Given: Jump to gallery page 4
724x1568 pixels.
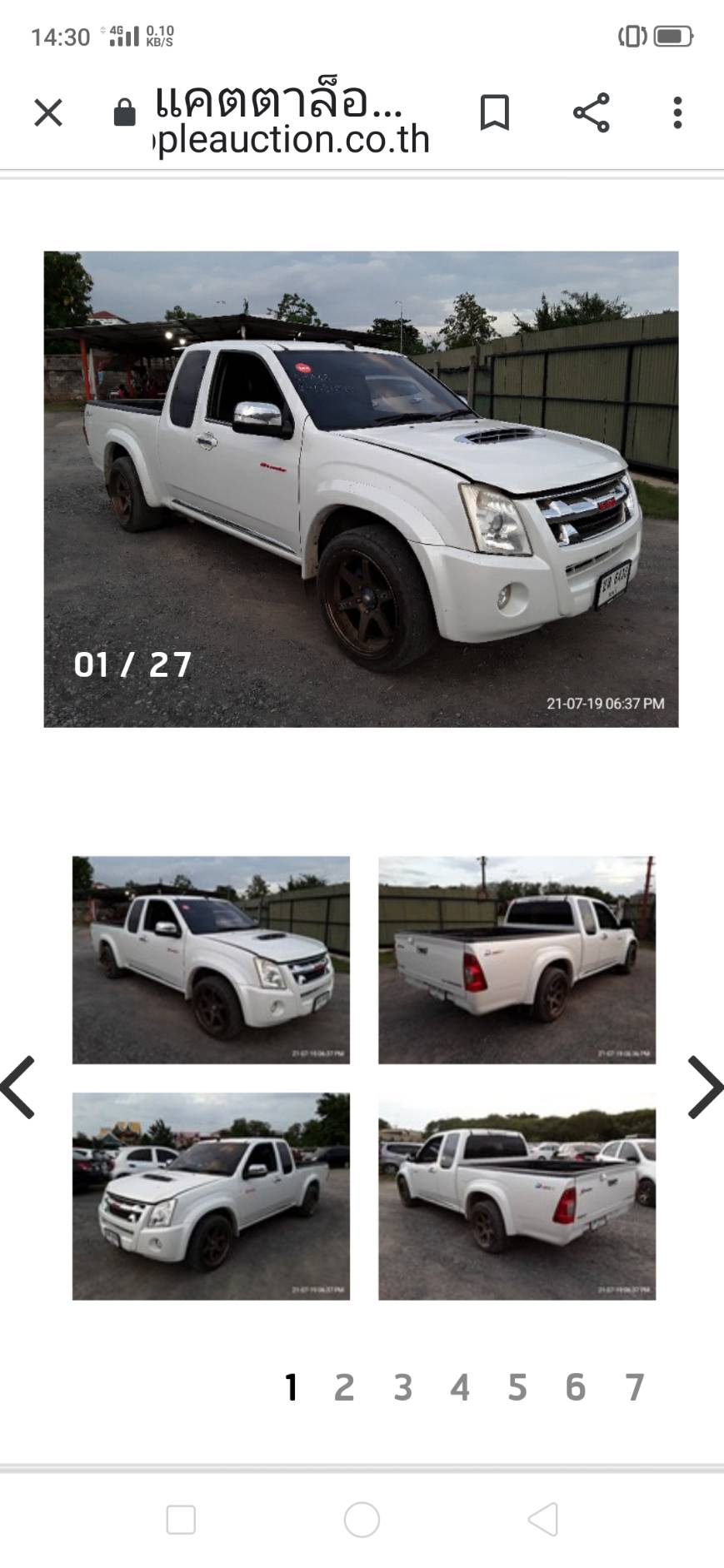Looking at the screenshot, I should [x=460, y=1388].
